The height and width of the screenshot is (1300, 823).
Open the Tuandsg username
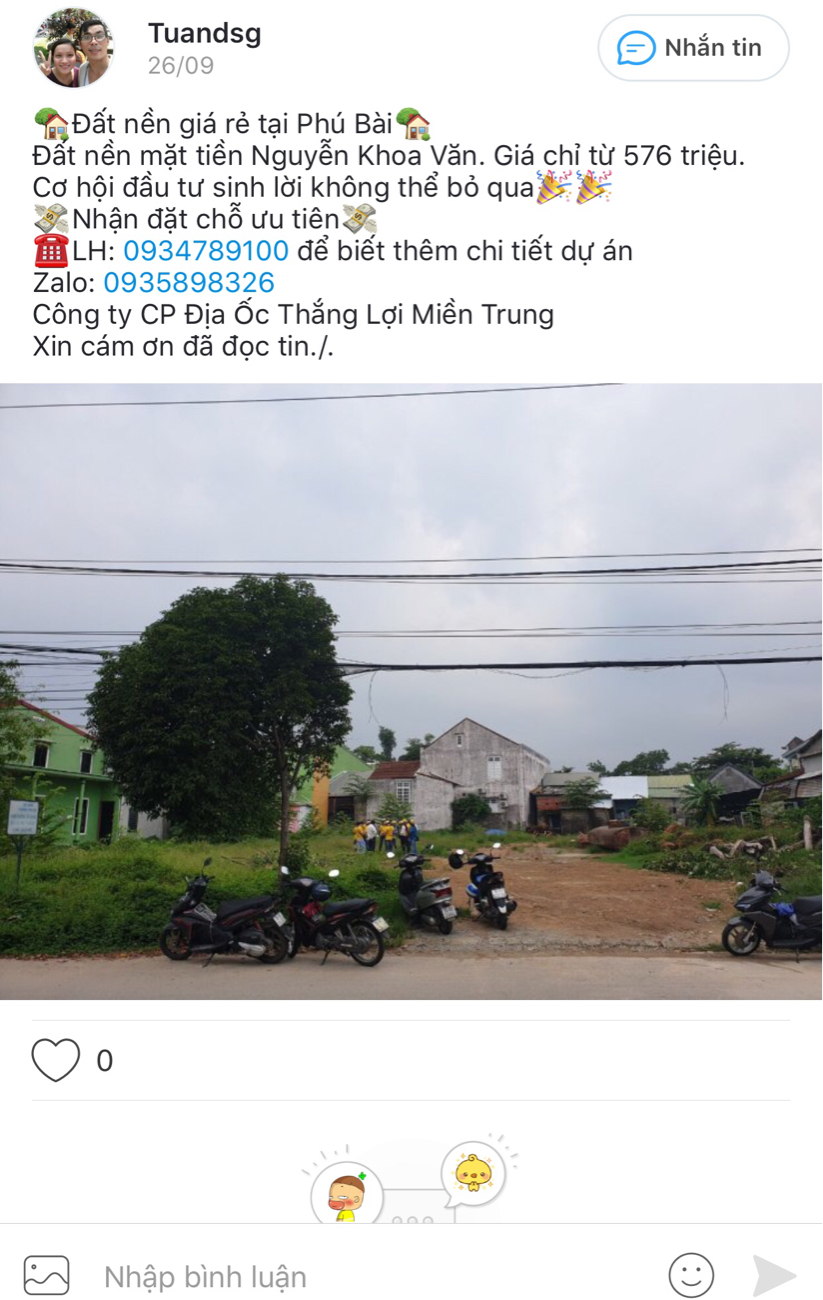pos(204,33)
